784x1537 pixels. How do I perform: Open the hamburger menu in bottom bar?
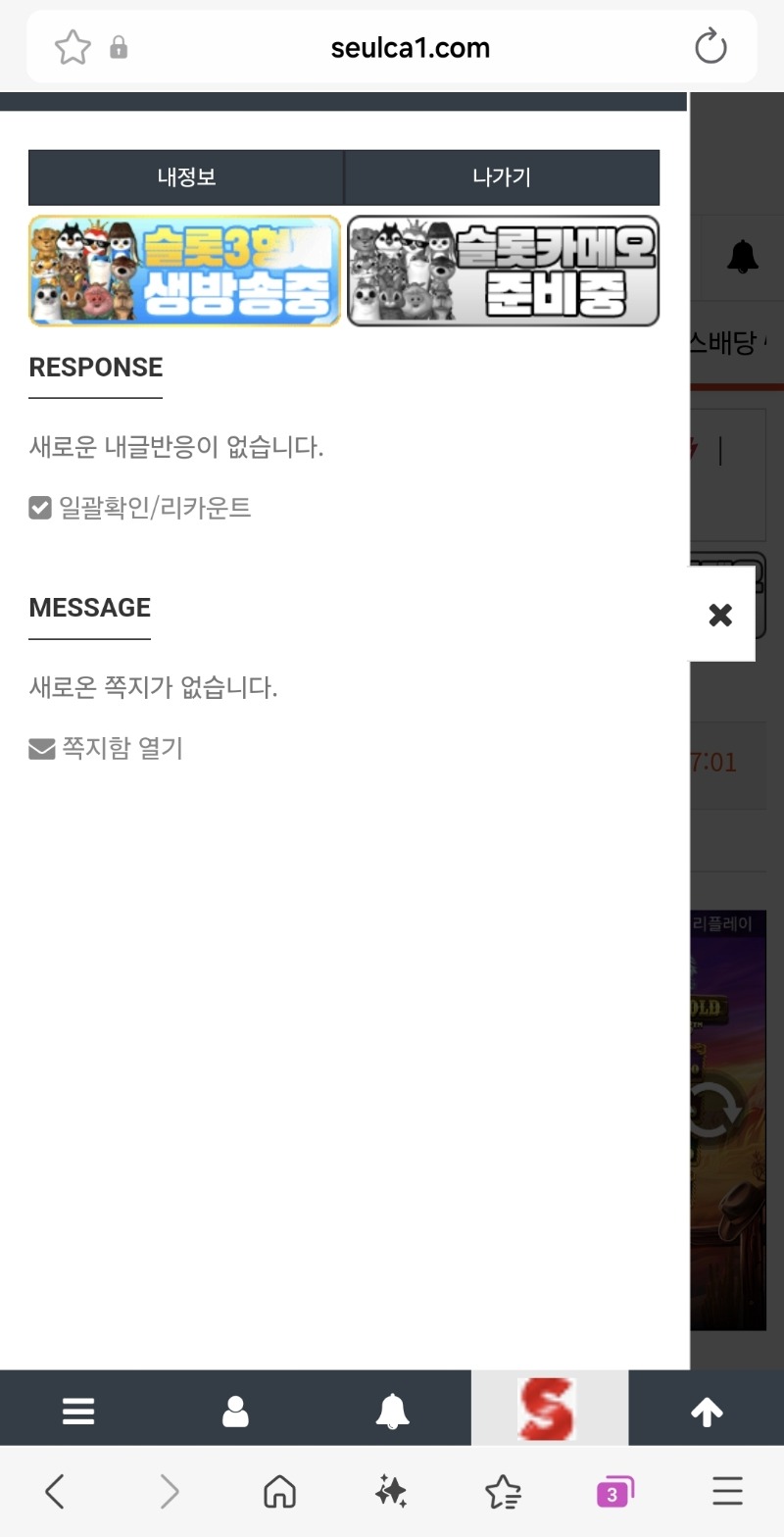pos(78,1411)
